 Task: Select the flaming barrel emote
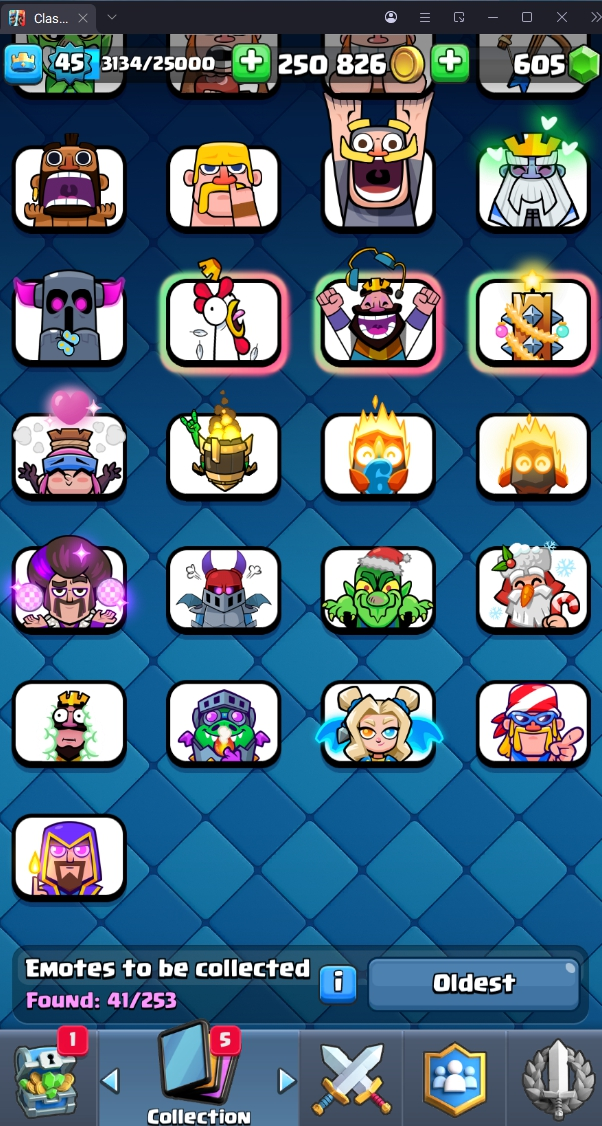click(x=224, y=455)
